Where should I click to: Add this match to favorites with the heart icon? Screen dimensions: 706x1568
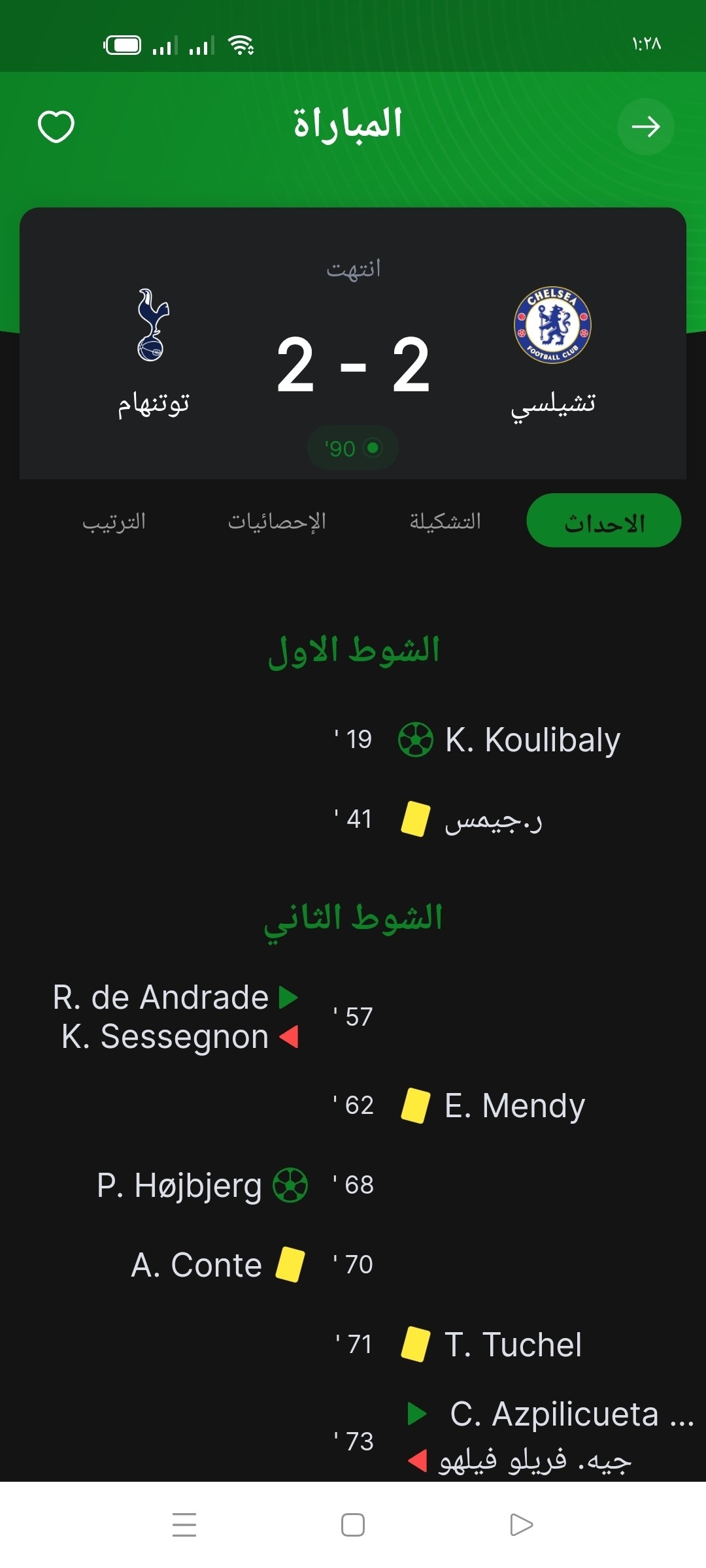pos(56,126)
